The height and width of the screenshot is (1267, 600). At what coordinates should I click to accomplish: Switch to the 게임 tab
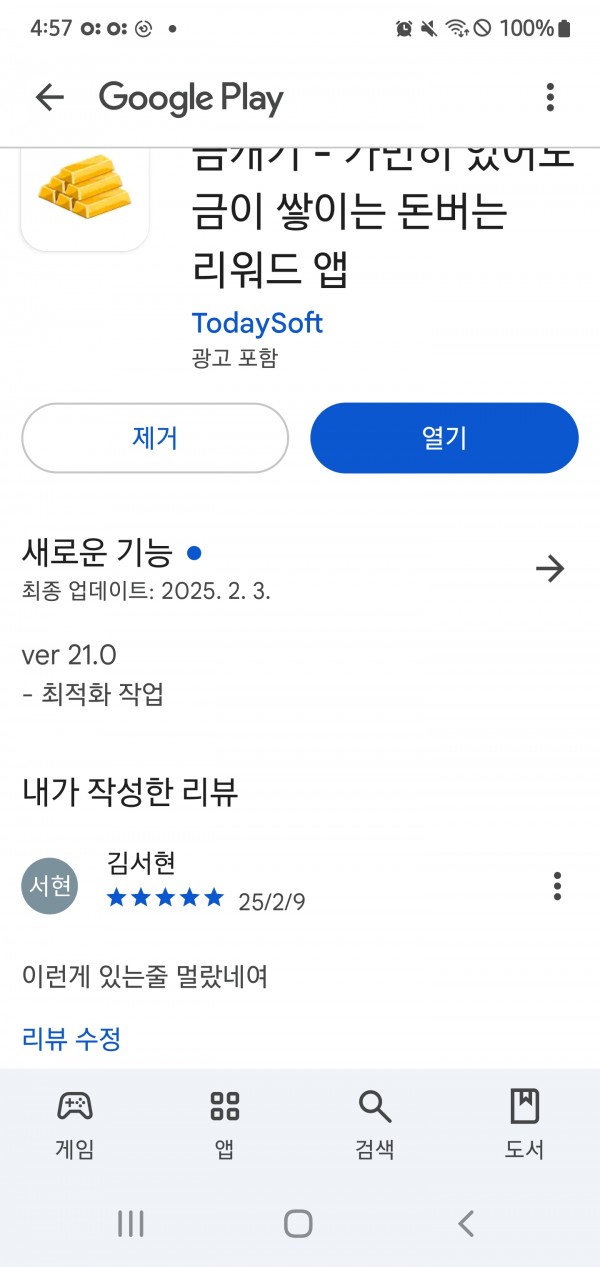(x=75, y=1124)
